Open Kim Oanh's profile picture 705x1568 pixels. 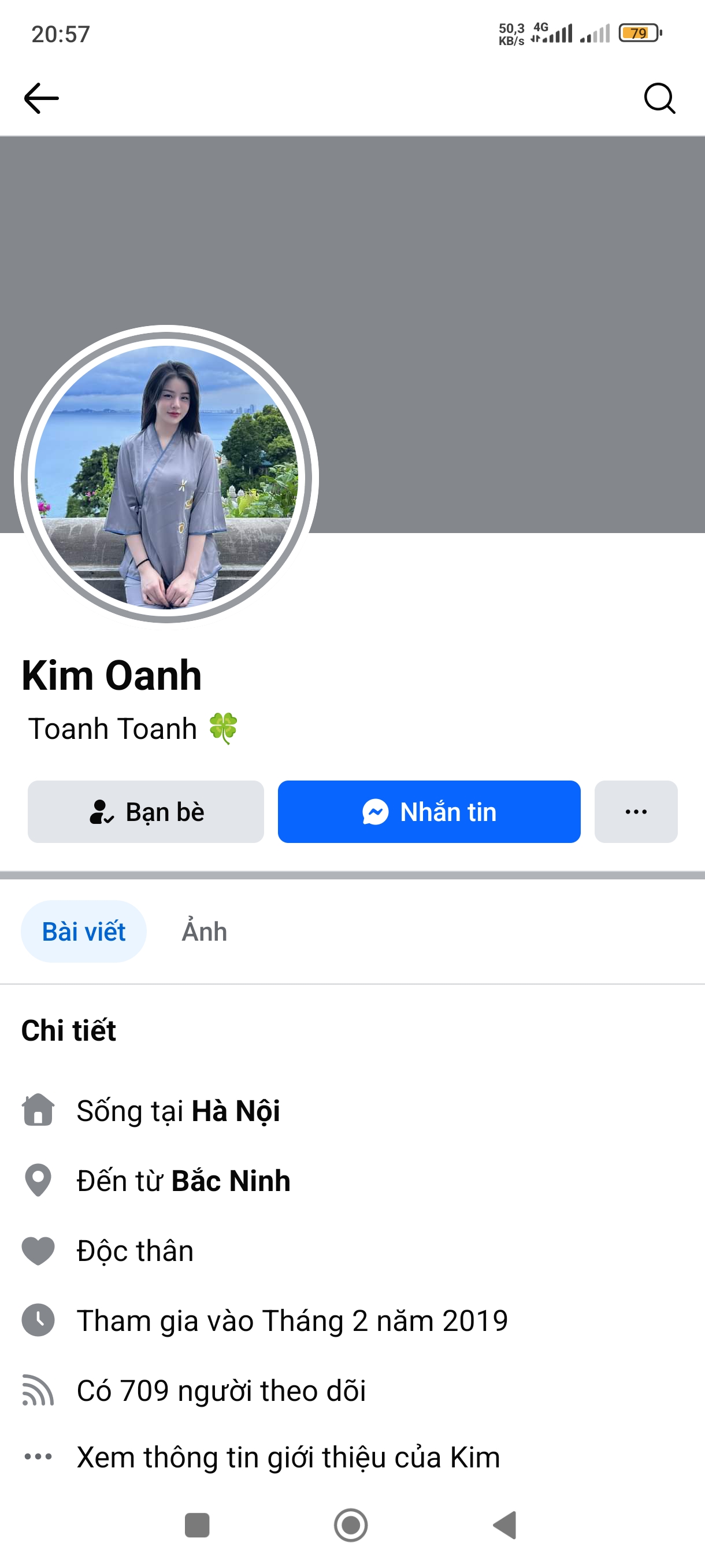click(166, 476)
